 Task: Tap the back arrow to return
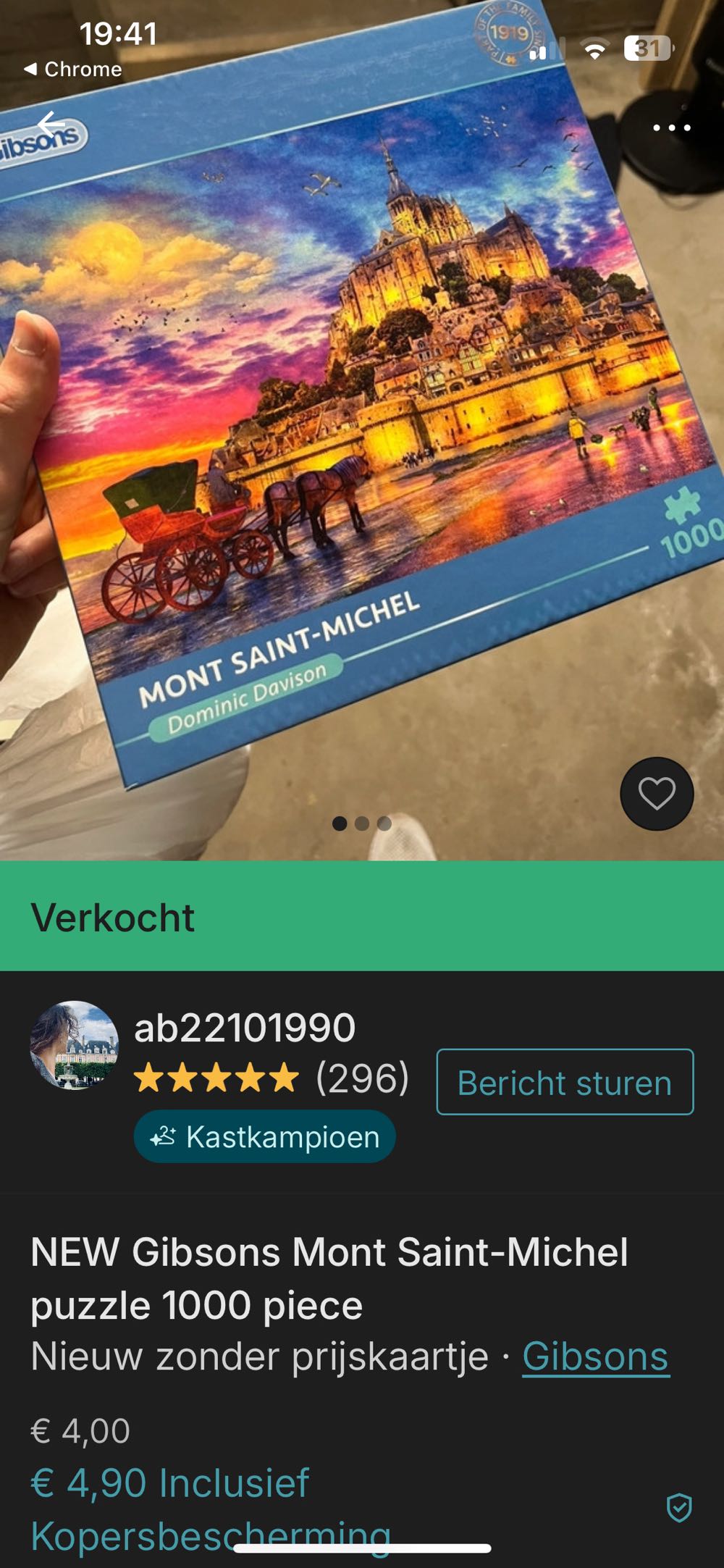point(49,123)
